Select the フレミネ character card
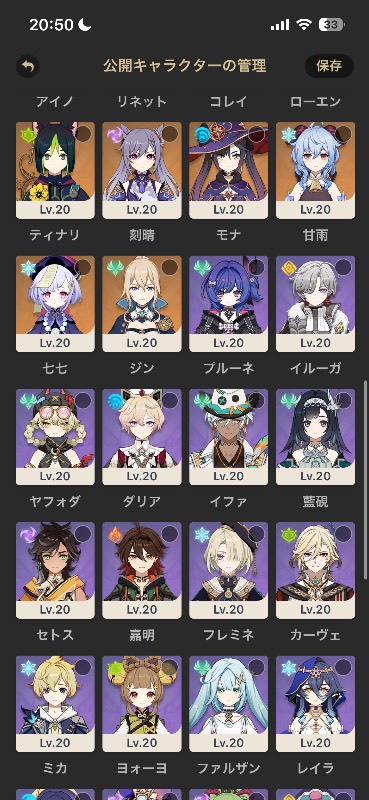The width and height of the screenshot is (369, 800). click(x=229, y=570)
